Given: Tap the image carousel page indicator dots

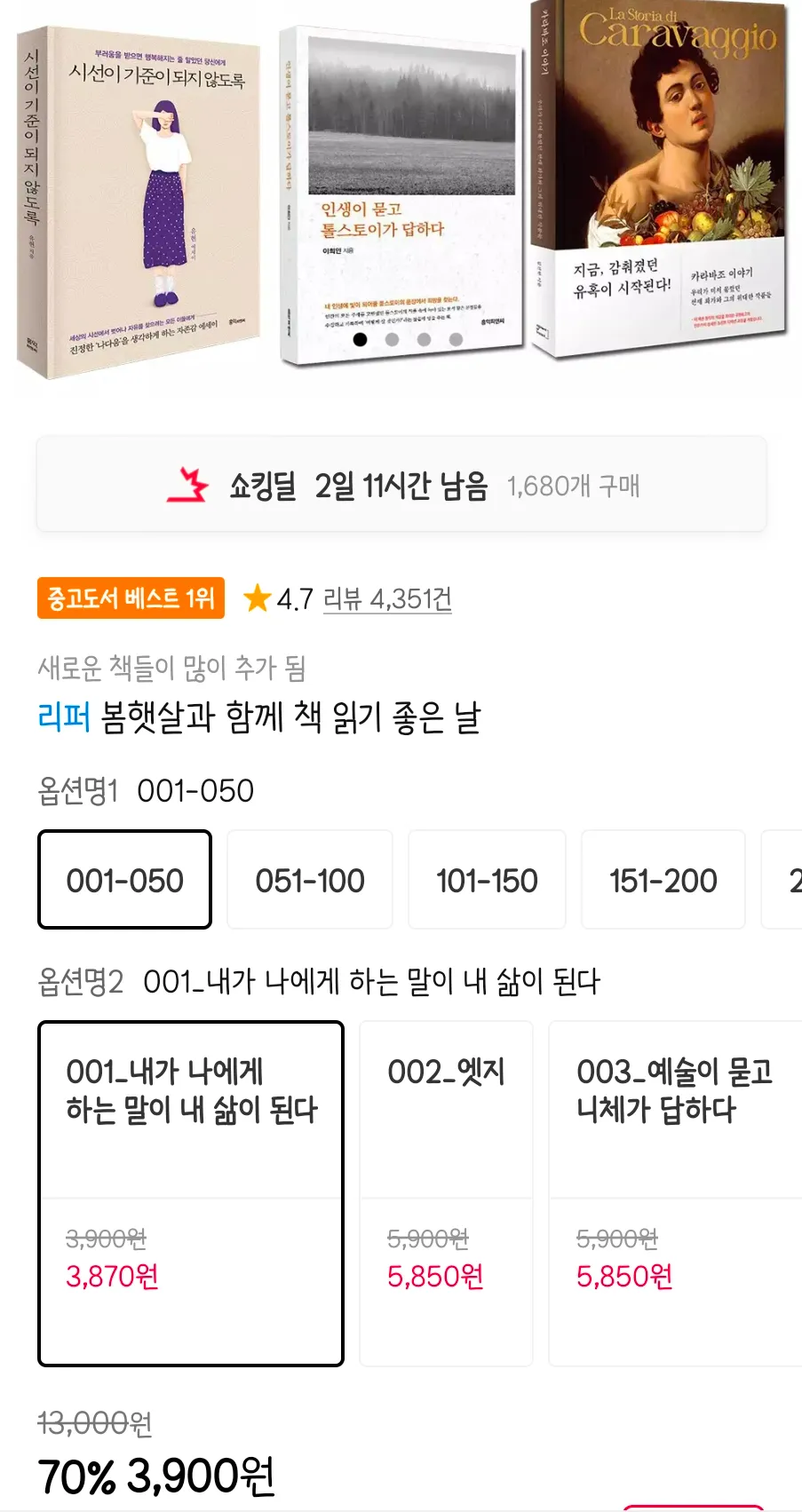Looking at the screenshot, I should point(408,339).
